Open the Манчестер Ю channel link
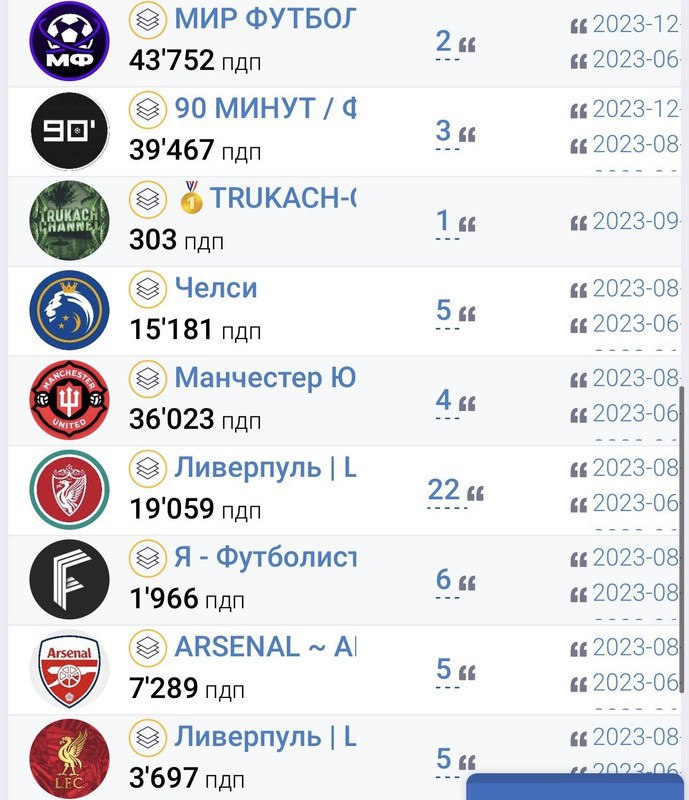This screenshot has width=689, height=800. pos(265,378)
